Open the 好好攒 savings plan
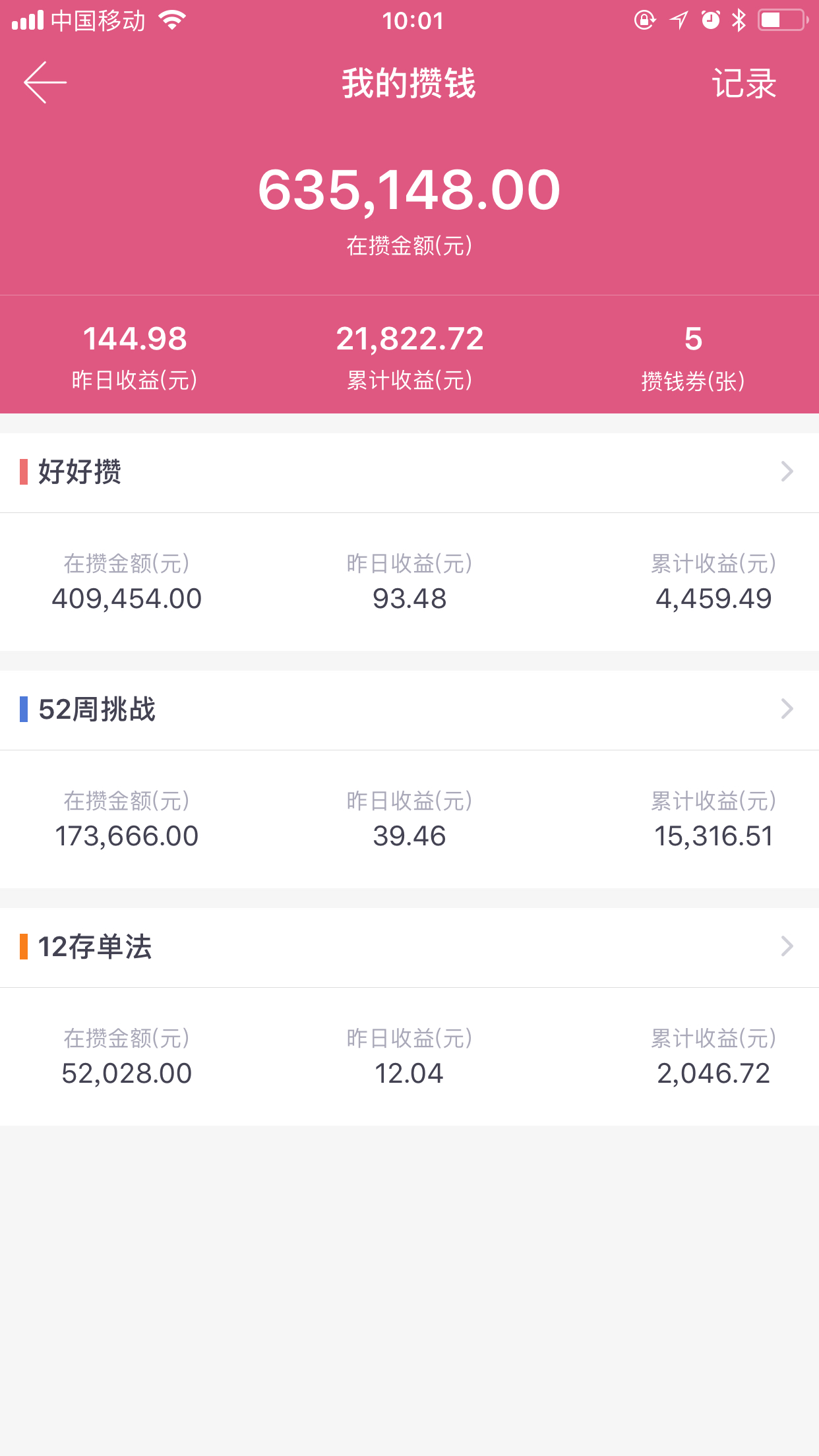 tap(409, 472)
